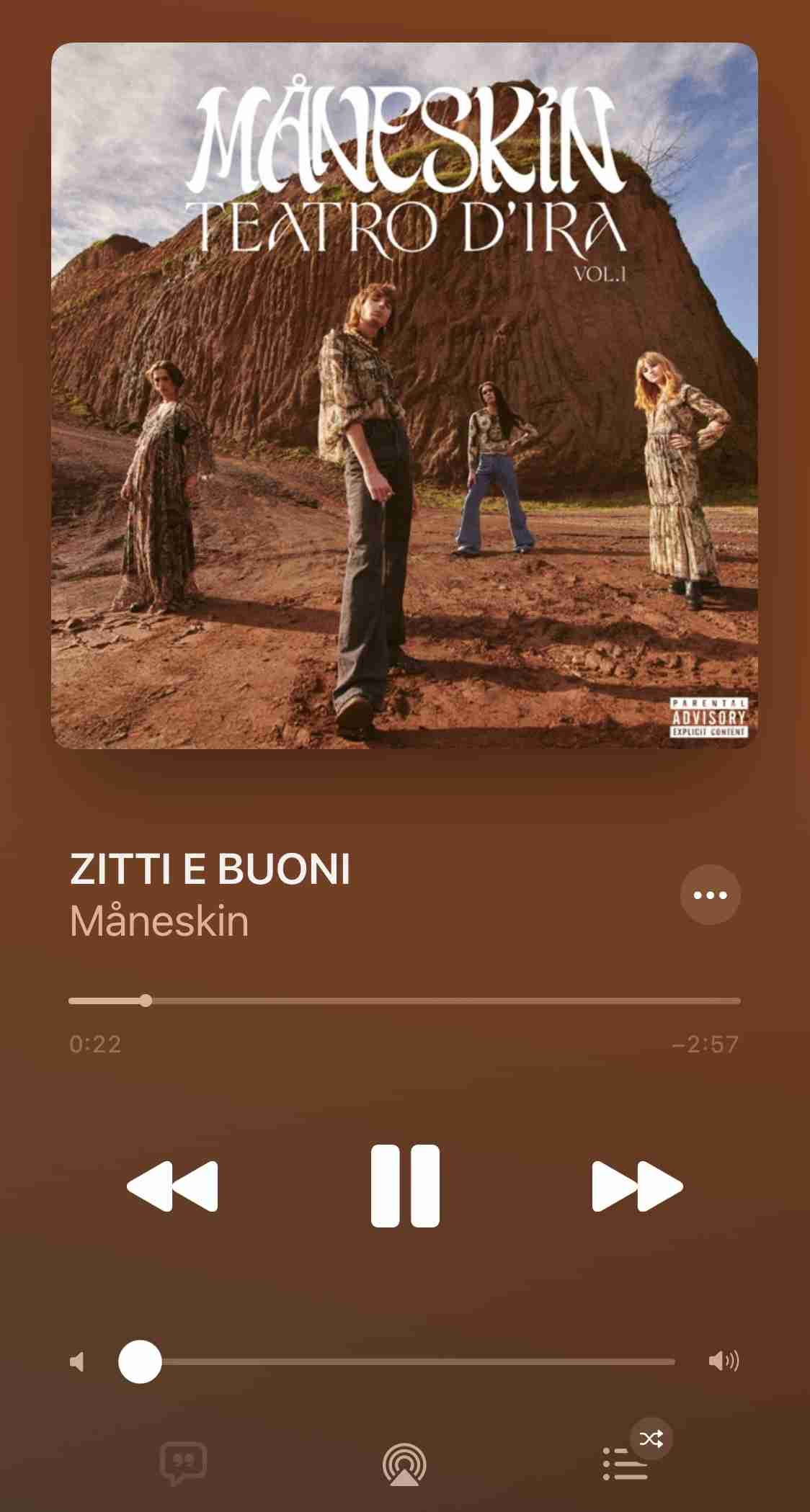Open artist Måneskin from the track info

tap(159, 921)
